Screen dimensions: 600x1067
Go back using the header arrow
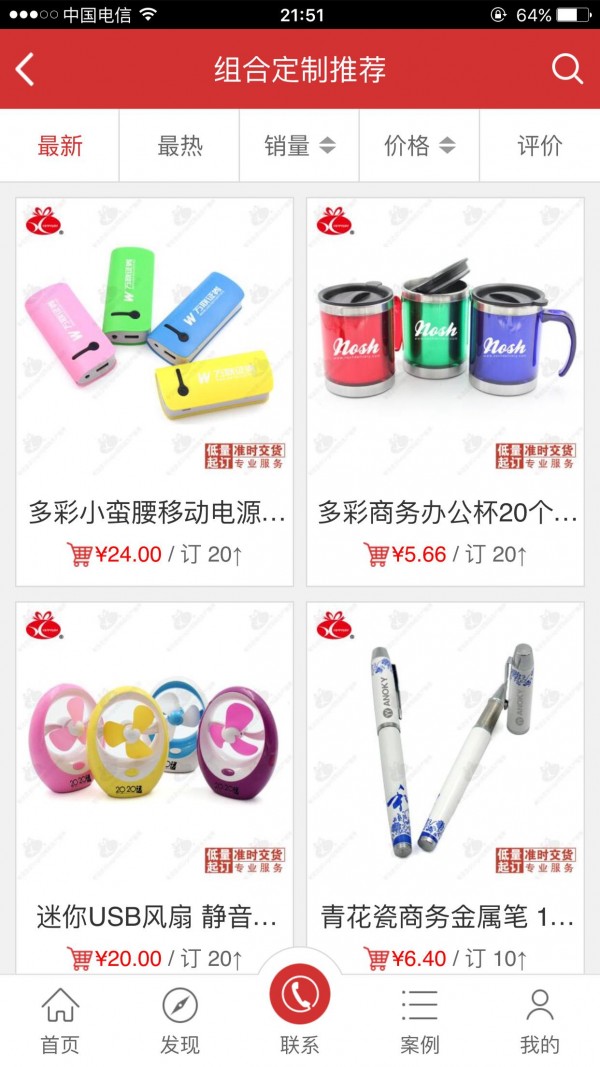click(25, 69)
